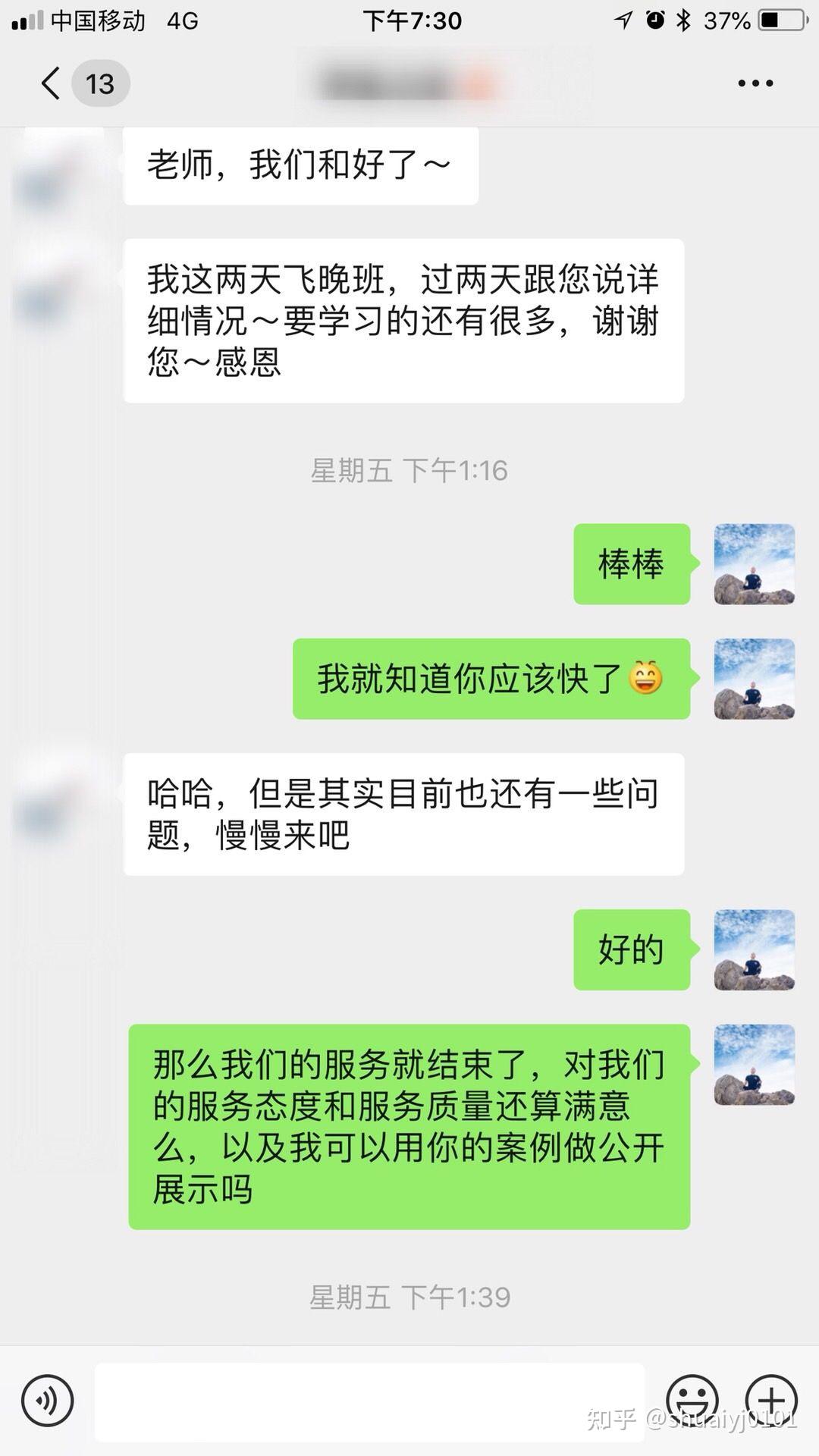Viewport: 819px width, 1456px height.
Task: Open sender's avatar beside 棒棒 message
Action: 754,564
